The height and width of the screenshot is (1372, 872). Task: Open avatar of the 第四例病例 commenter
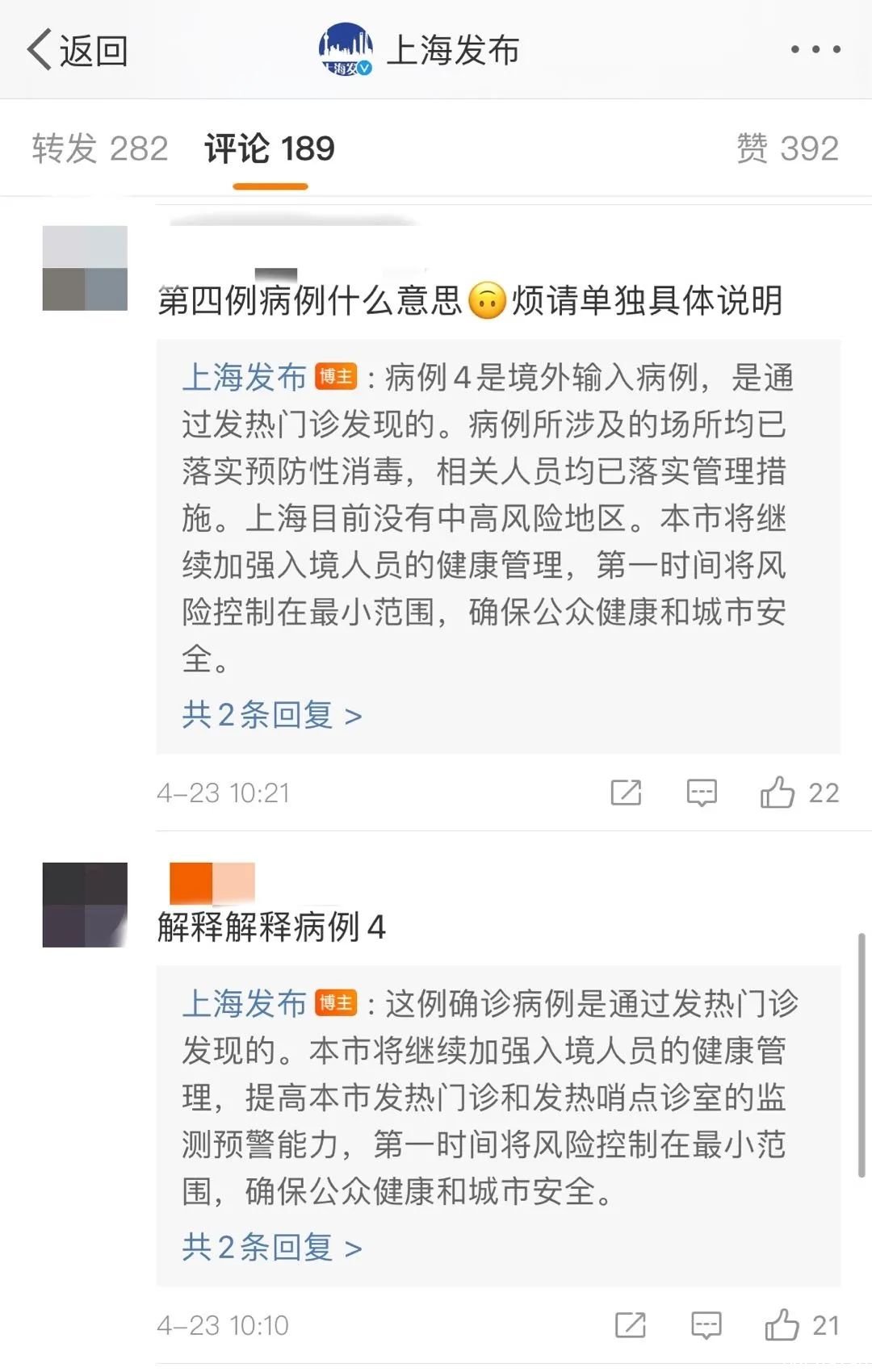pyautogui.click(x=85, y=269)
